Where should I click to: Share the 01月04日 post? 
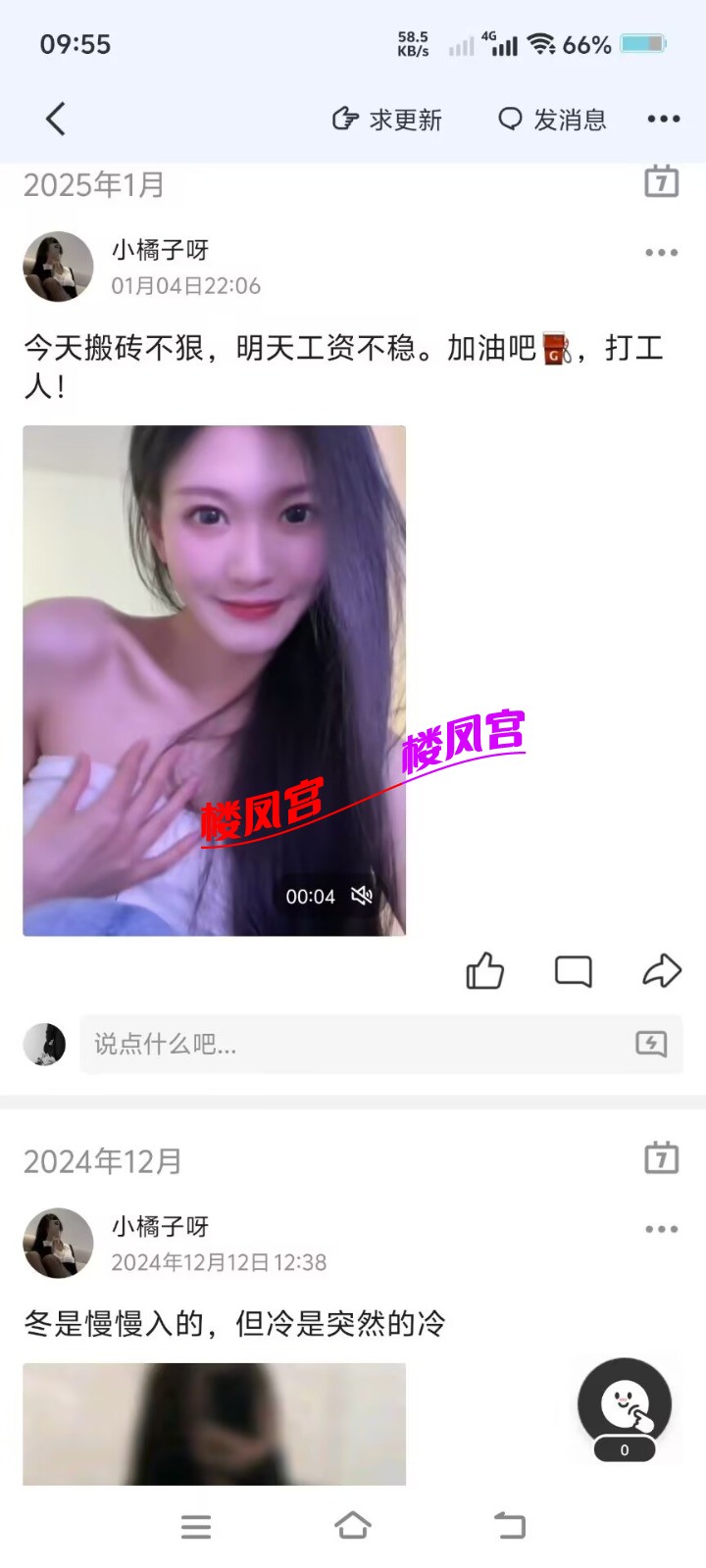pos(662,971)
